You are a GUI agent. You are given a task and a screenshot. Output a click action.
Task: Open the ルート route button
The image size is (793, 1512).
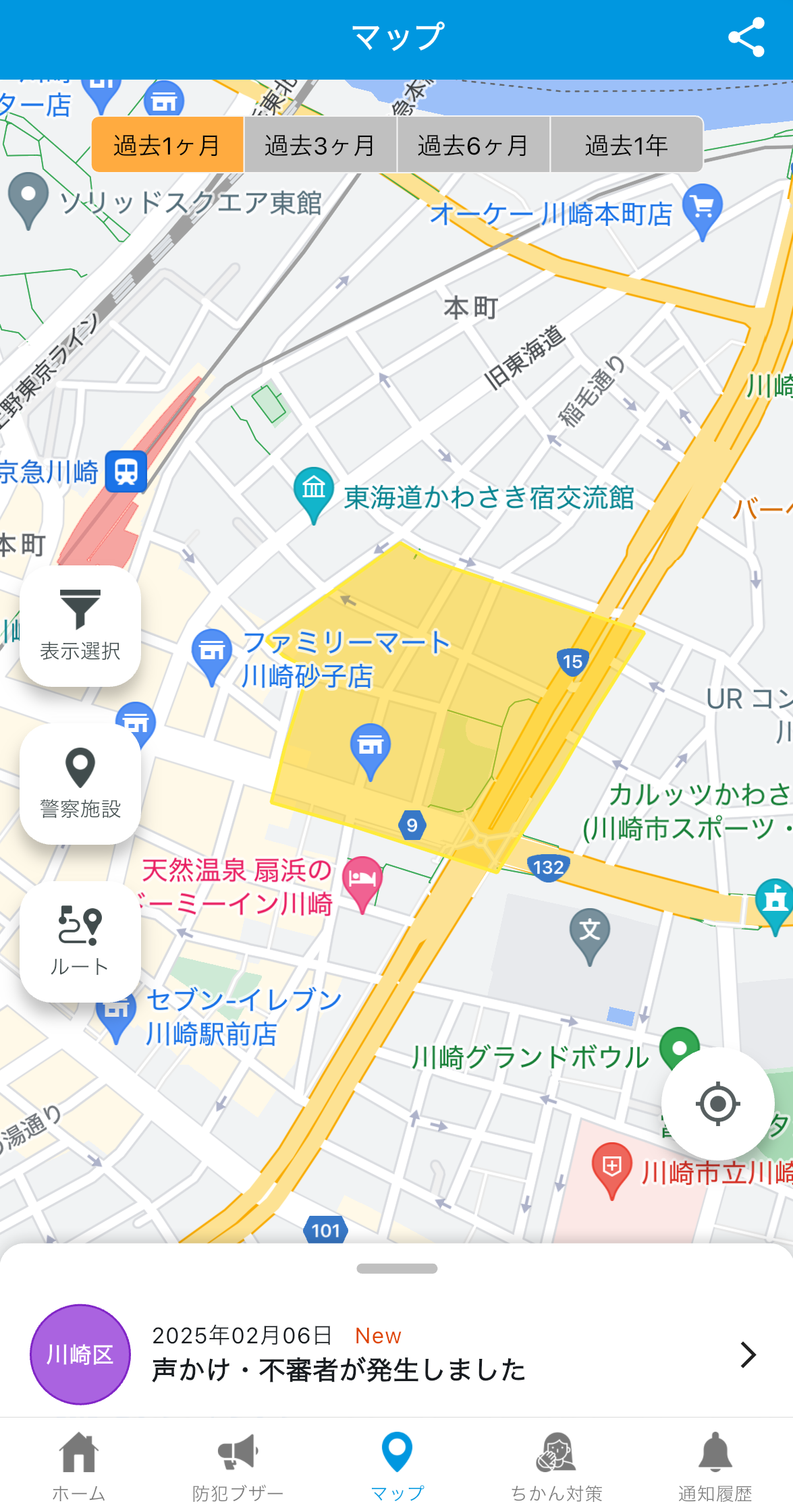(x=80, y=941)
